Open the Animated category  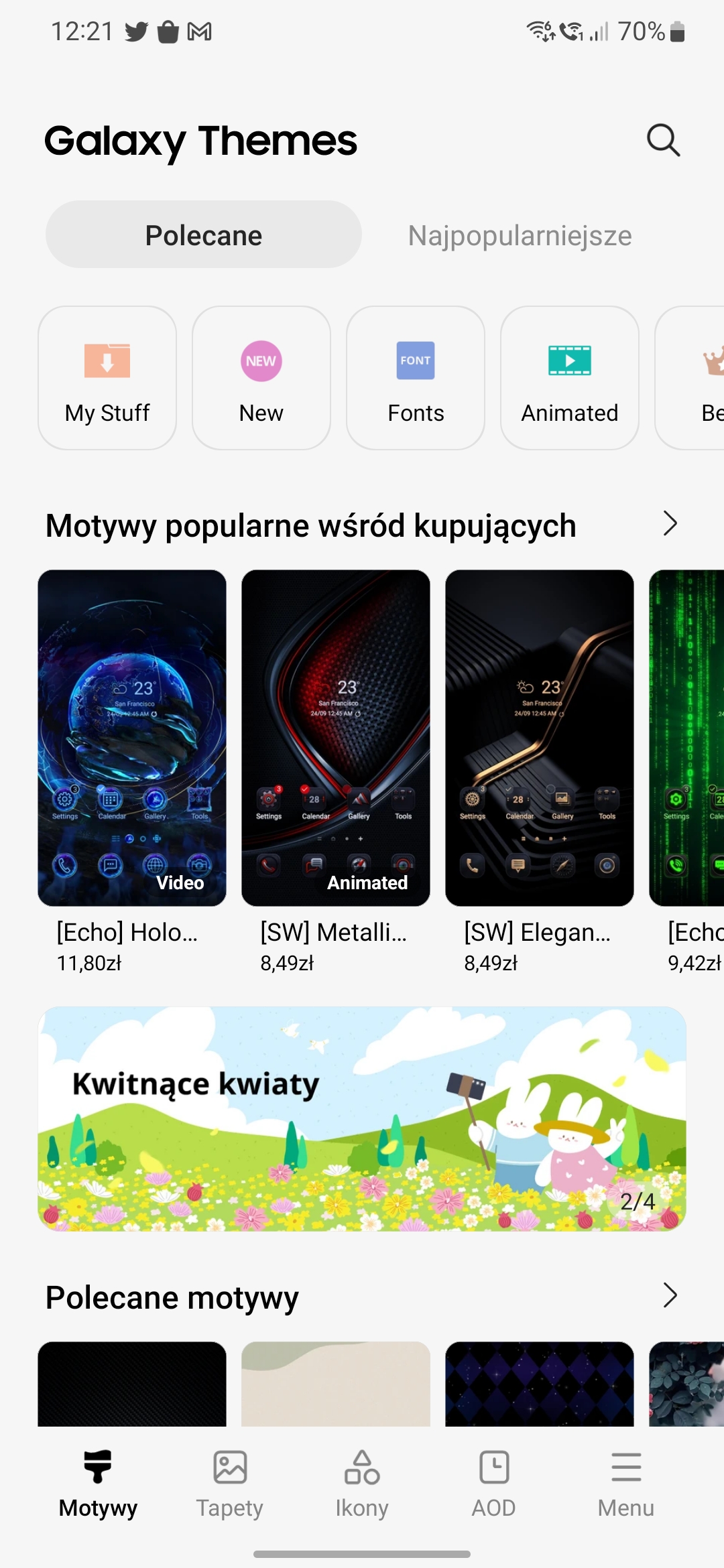tap(570, 378)
